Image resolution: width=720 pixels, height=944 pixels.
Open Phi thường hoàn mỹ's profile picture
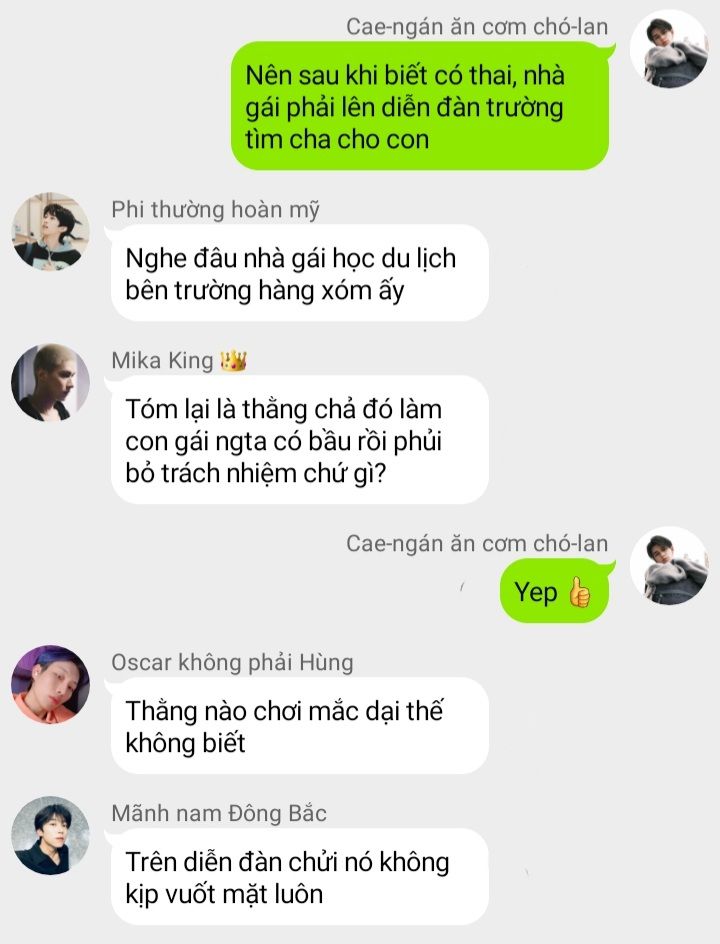[50, 233]
